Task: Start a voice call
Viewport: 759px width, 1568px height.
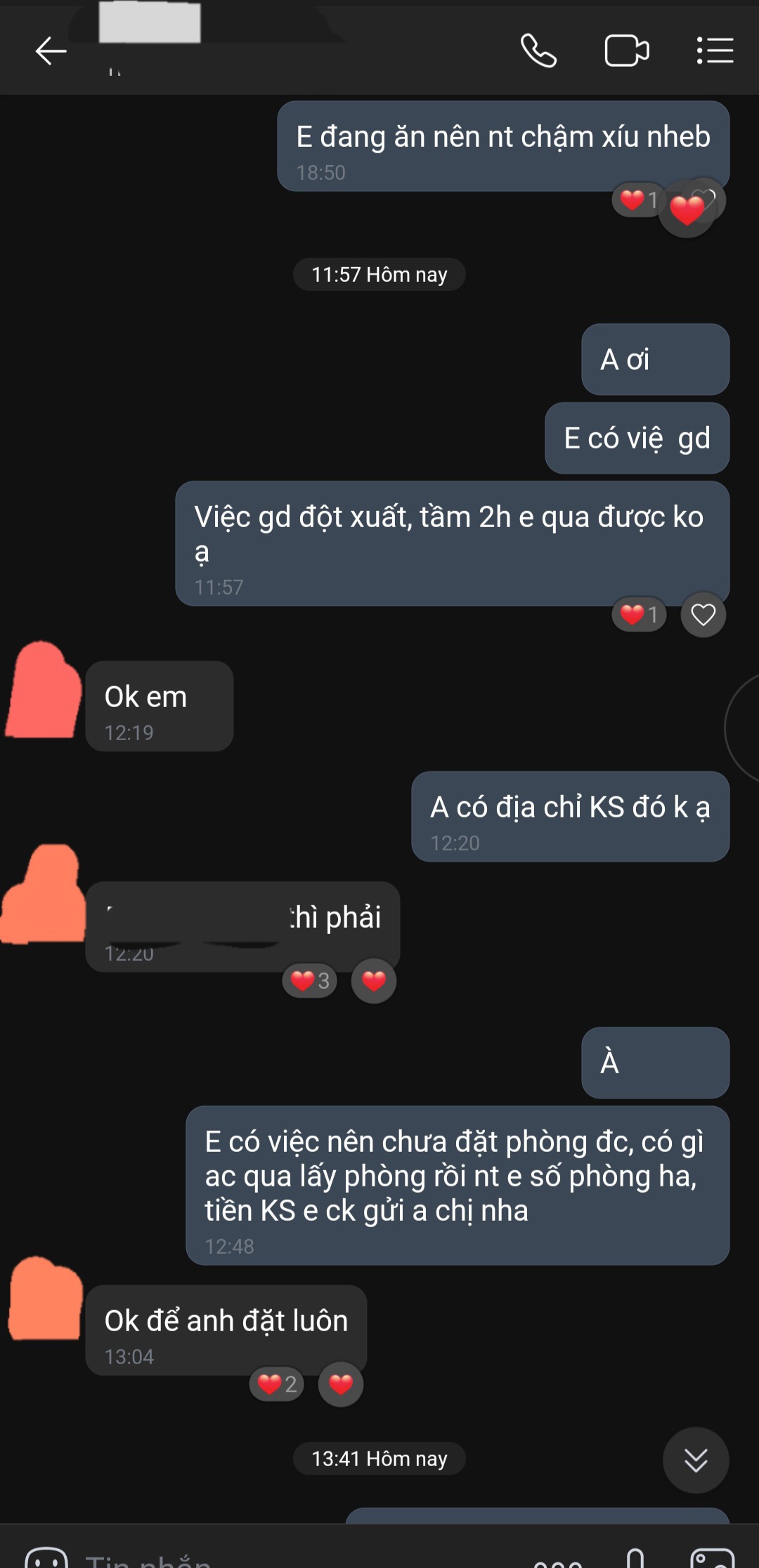Action: 538,51
